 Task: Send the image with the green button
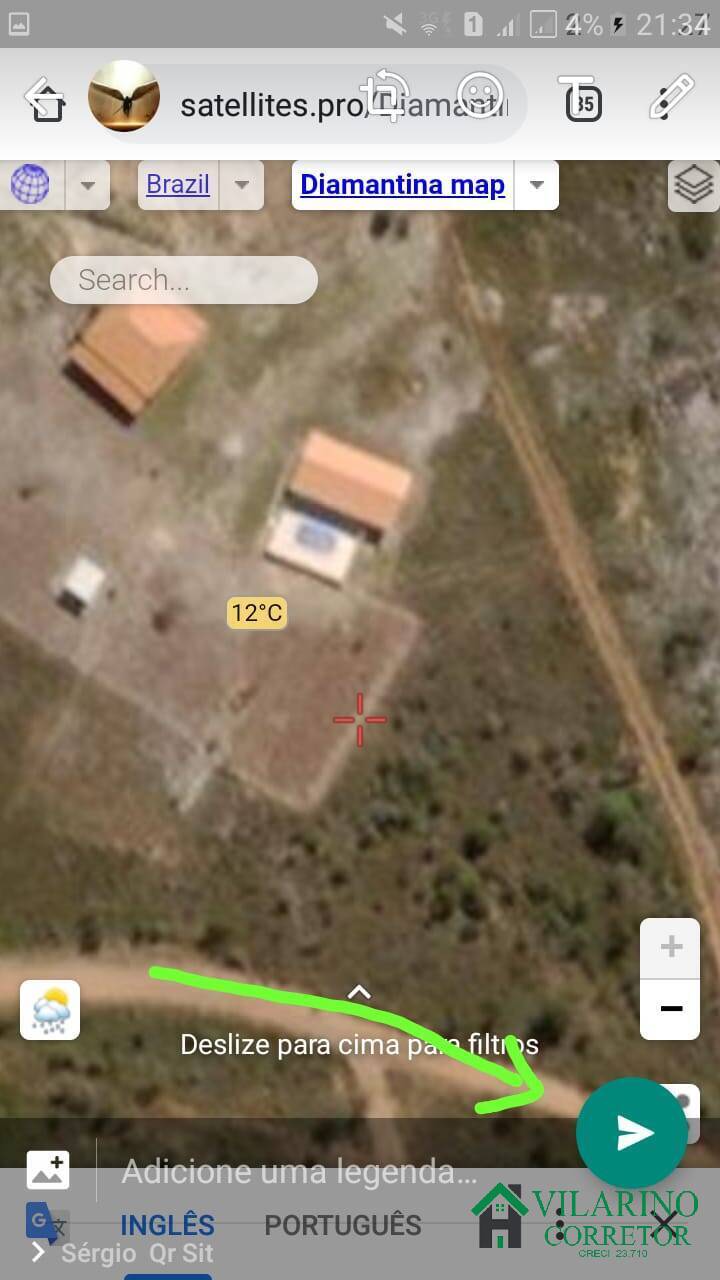(631, 1132)
